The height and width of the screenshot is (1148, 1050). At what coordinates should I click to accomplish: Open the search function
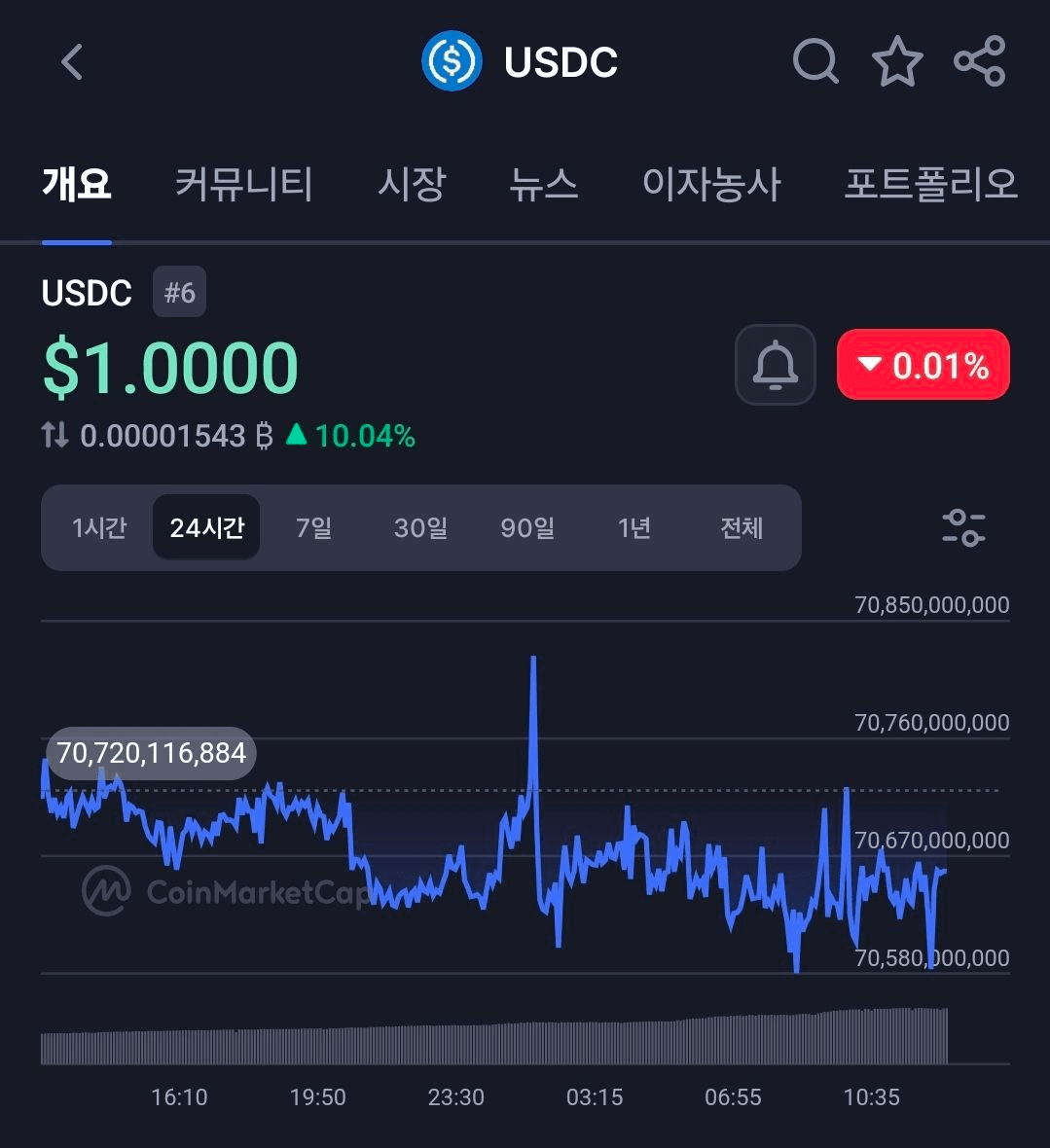(x=815, y=61)
